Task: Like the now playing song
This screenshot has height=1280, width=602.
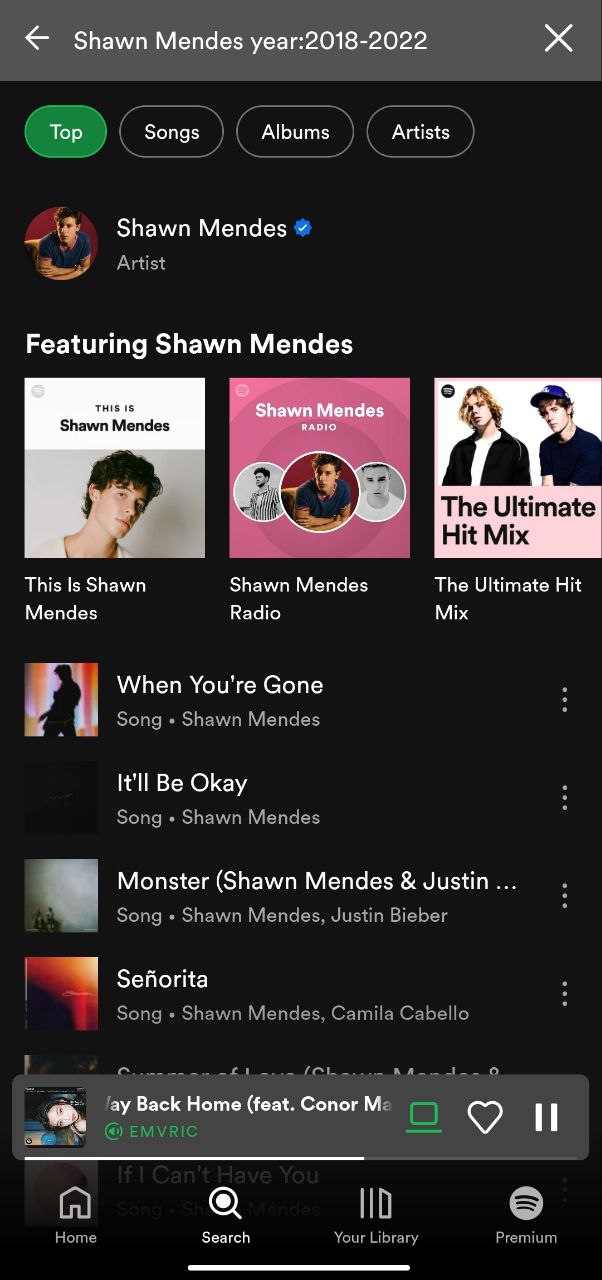Action: (485, 1117)
